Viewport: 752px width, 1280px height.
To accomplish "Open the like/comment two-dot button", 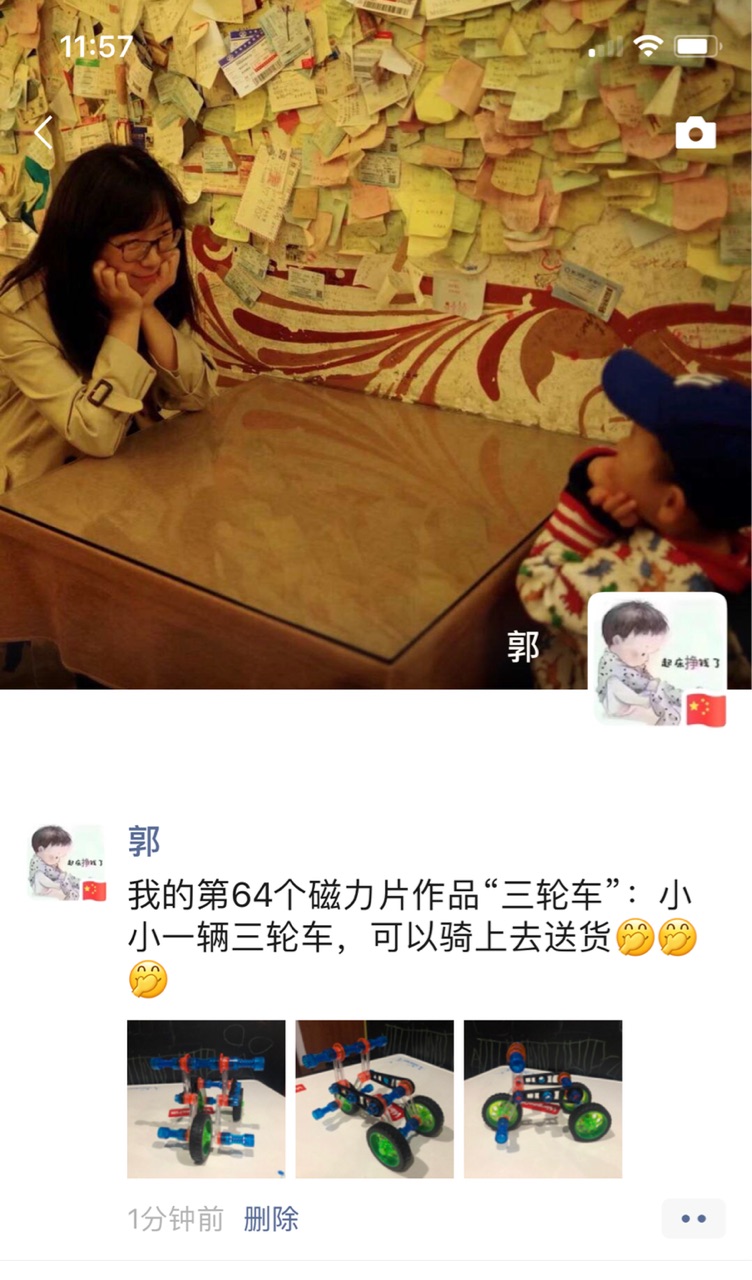I will [x=693, y=1219].
